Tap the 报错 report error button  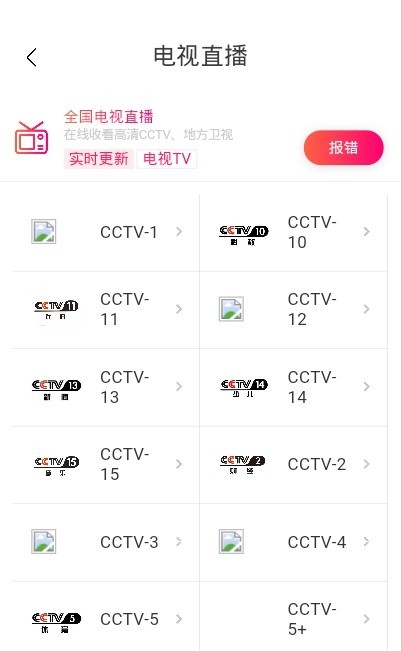343,147
